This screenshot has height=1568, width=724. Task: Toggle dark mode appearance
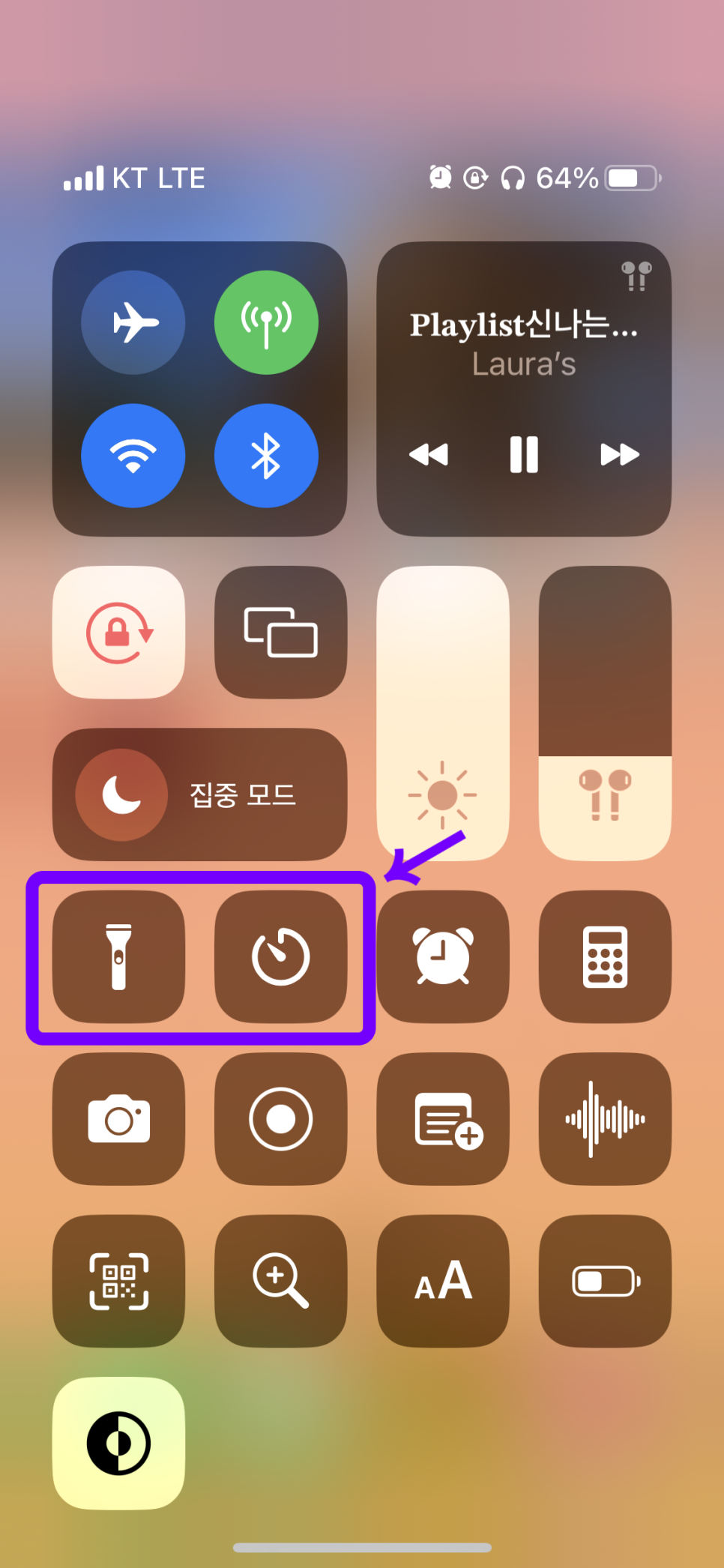119,1443
